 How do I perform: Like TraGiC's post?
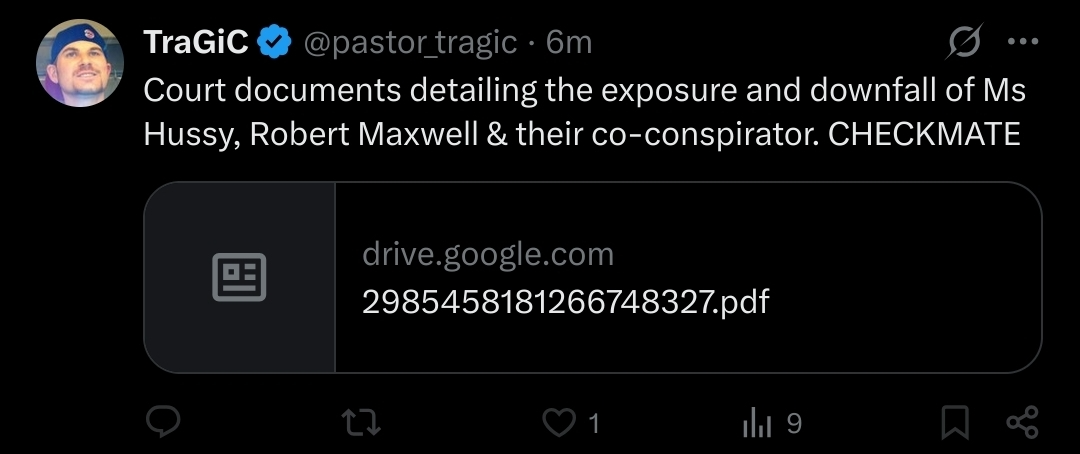coord(558,424)
